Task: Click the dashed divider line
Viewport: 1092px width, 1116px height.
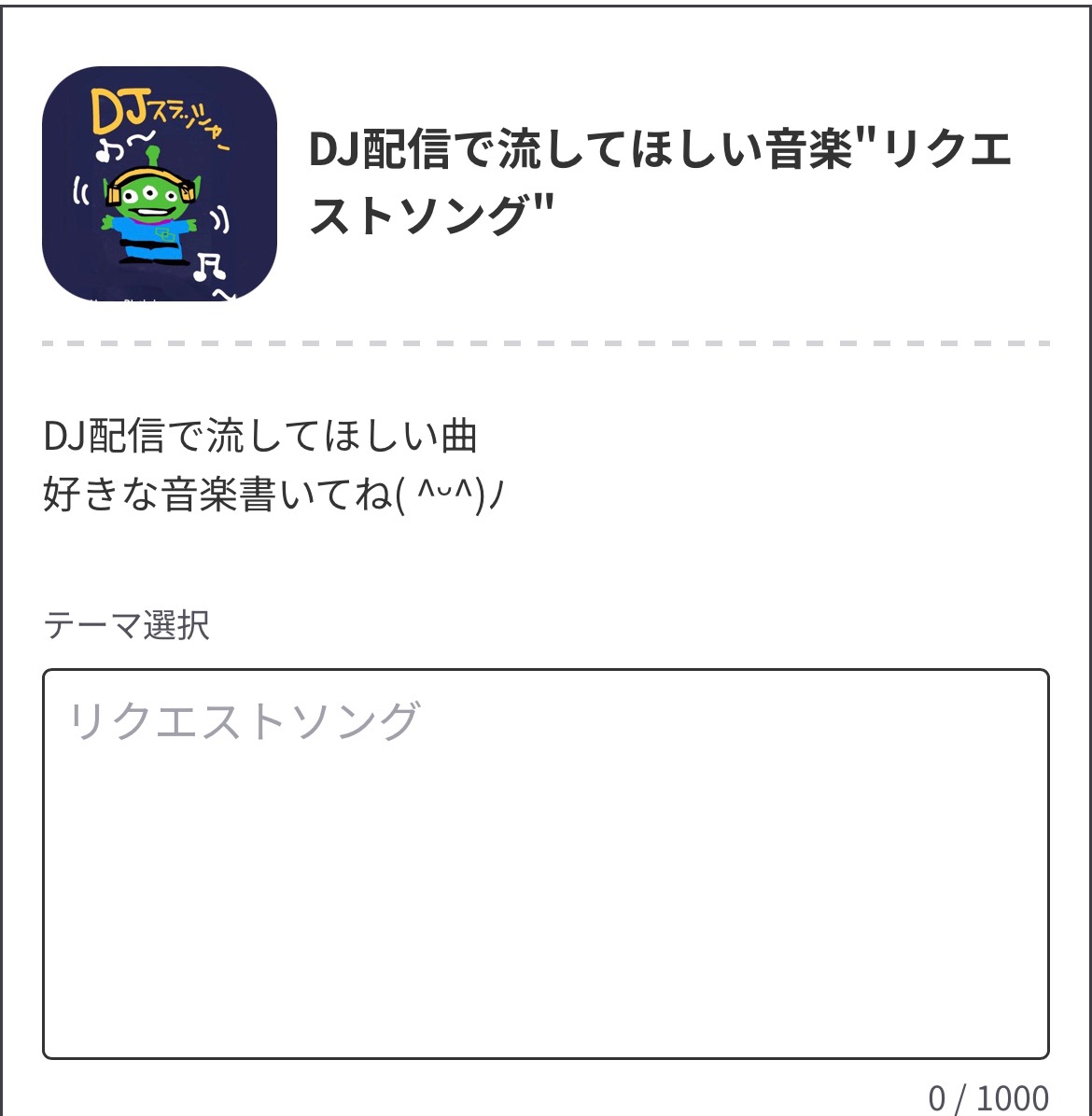Action: (x=546, y=343)
